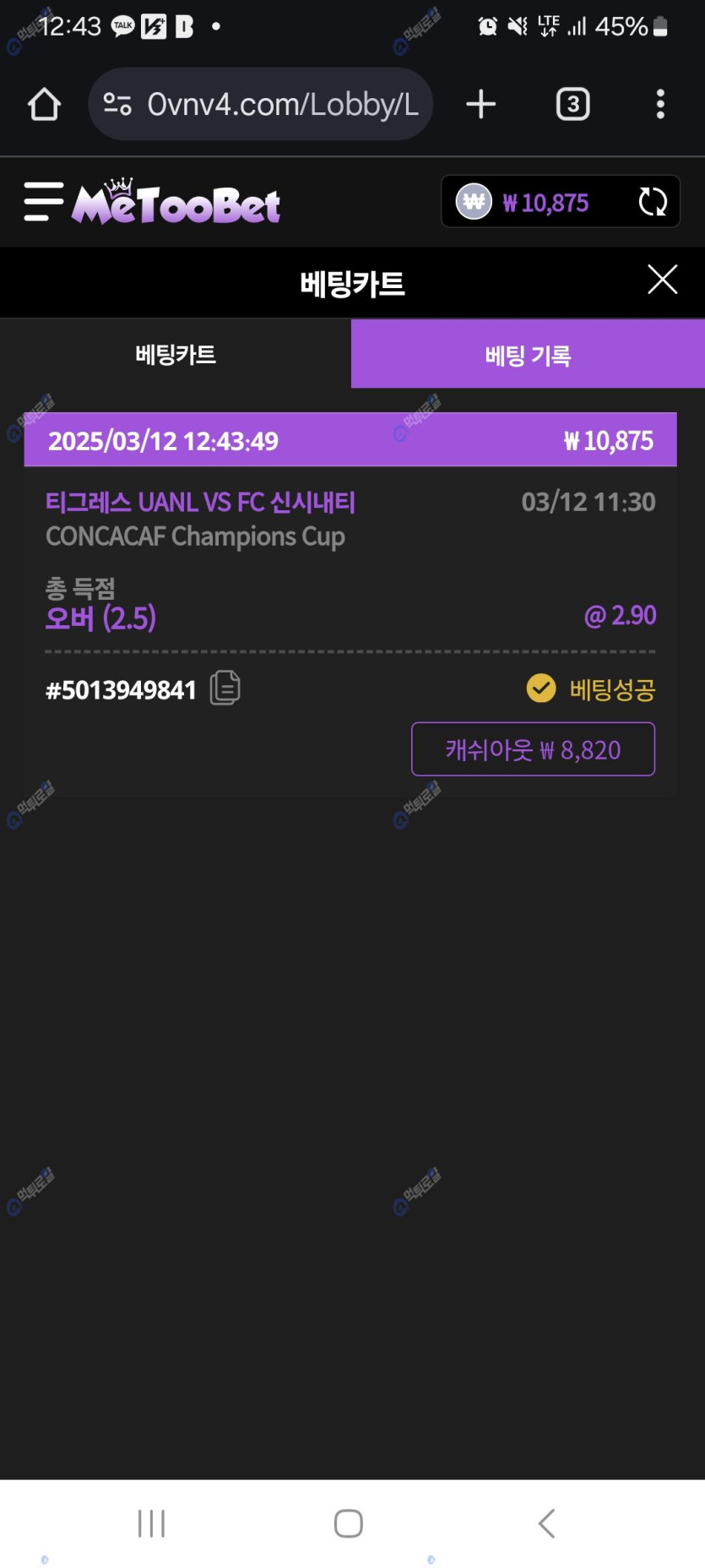
Task: Show recent apps from navigation bar
Action: (151, 1523)
